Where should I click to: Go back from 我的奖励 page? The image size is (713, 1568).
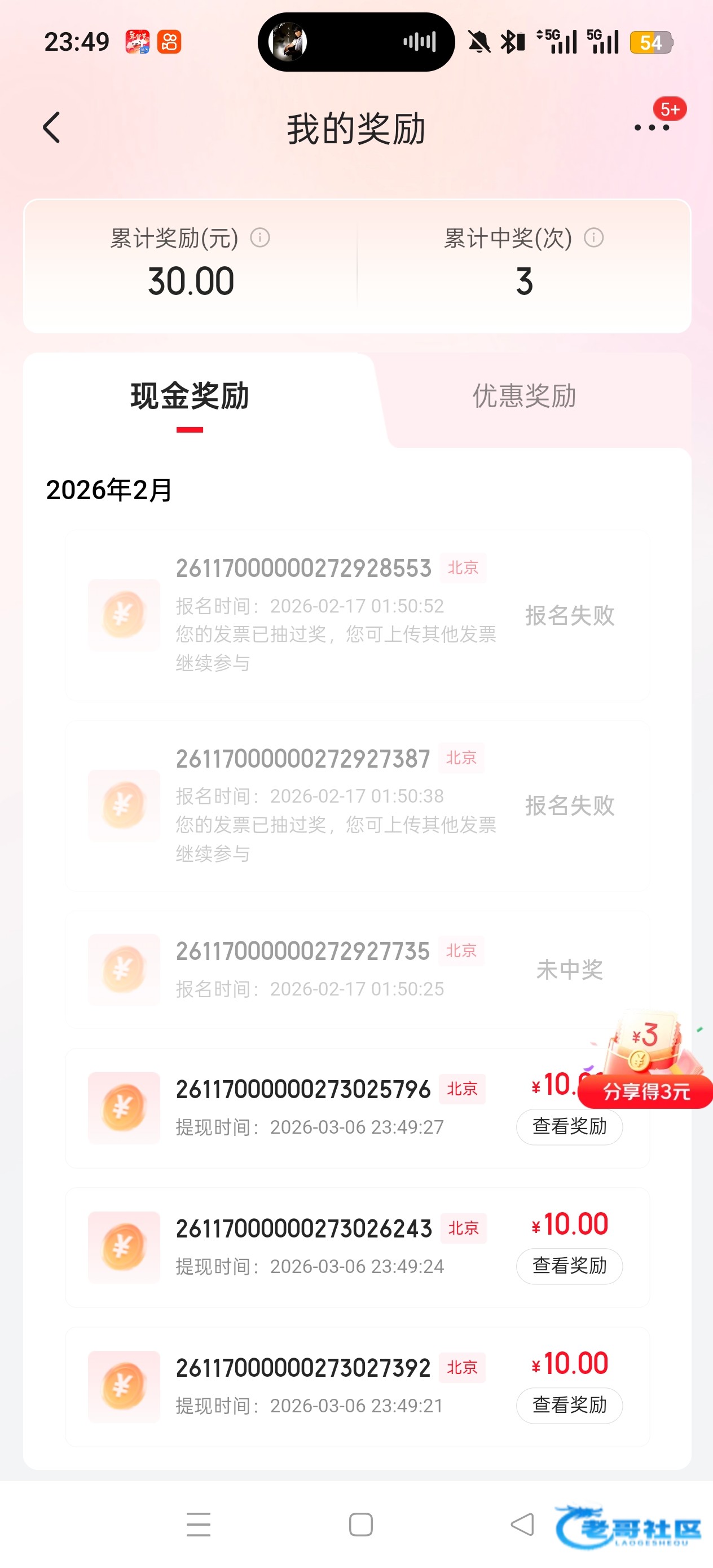coord(52,128)
